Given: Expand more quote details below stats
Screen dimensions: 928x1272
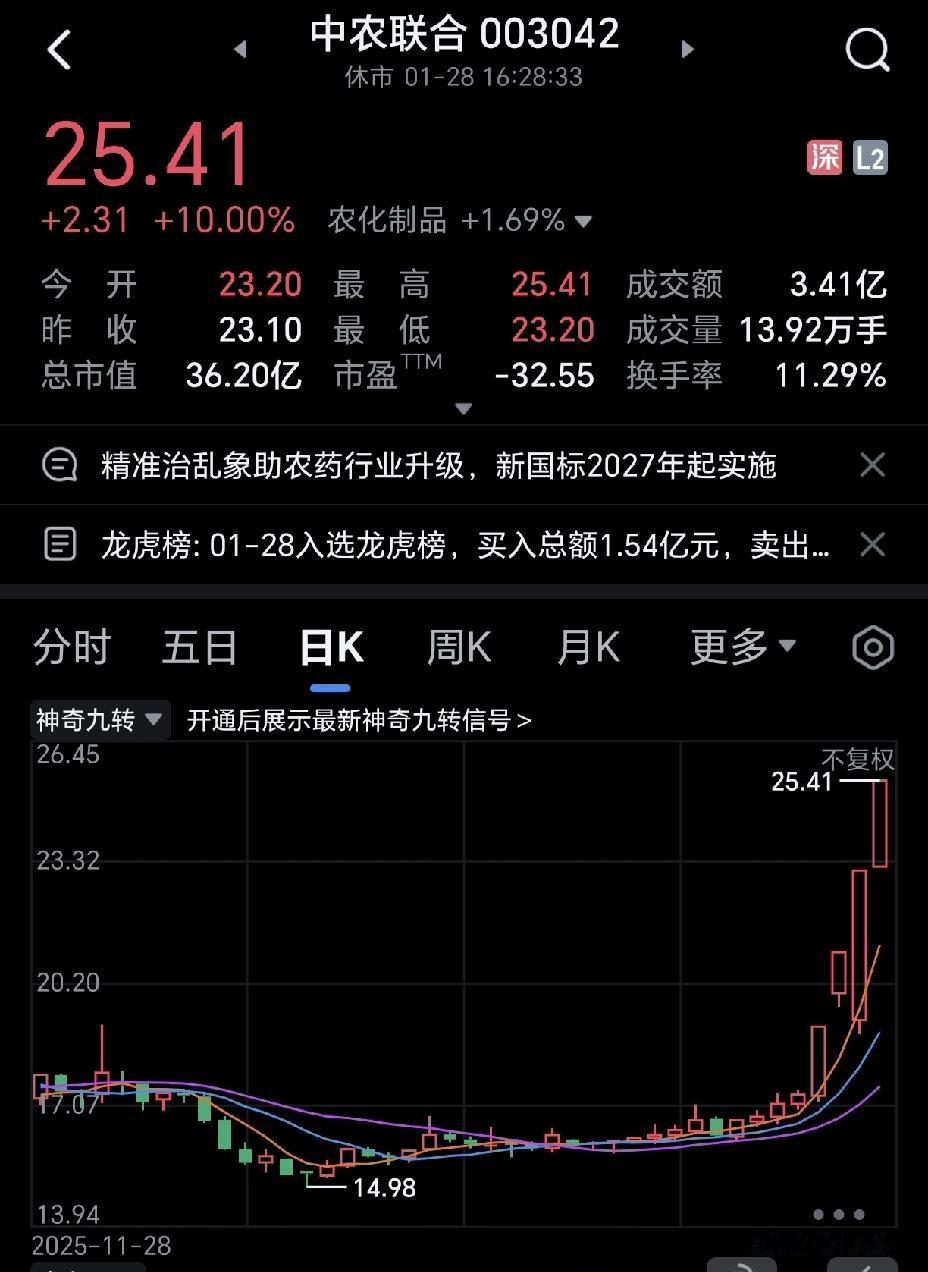Looking at the screenshot, I should 463,408.
